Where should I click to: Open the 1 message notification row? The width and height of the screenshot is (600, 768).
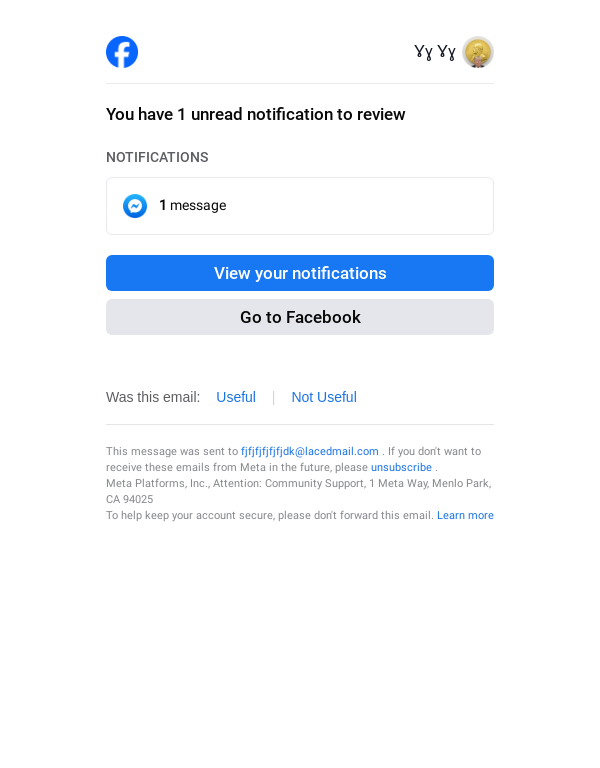point(300,206)
